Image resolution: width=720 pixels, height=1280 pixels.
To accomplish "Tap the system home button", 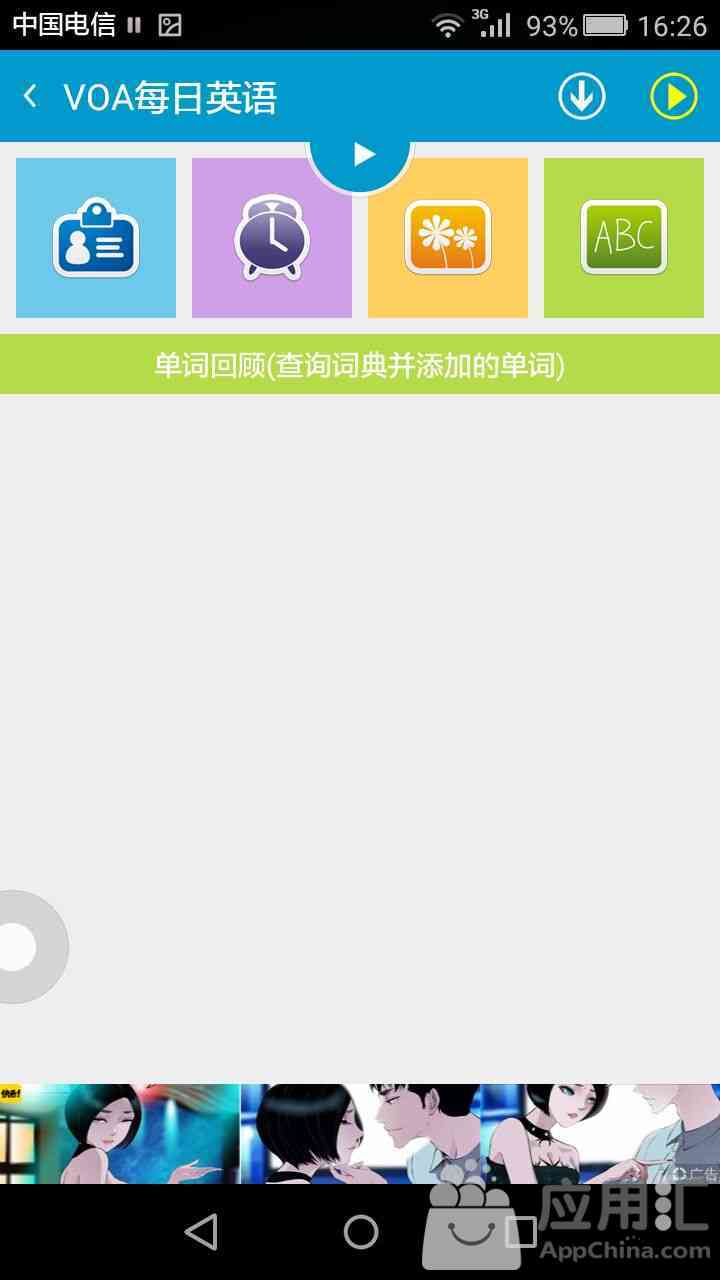I will tap(361, 1232).
